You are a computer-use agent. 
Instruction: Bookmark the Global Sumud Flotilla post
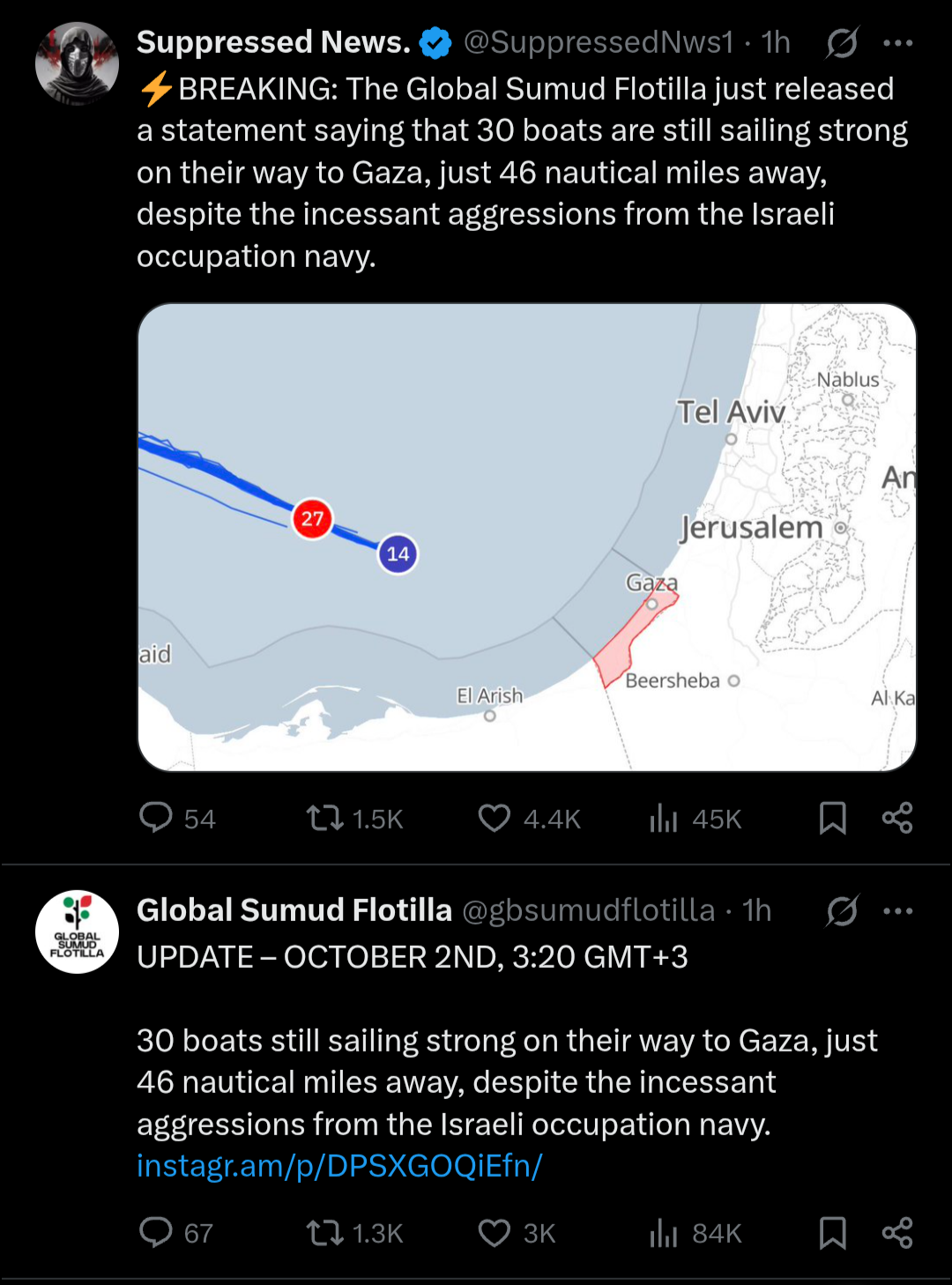coord(832,1232)
